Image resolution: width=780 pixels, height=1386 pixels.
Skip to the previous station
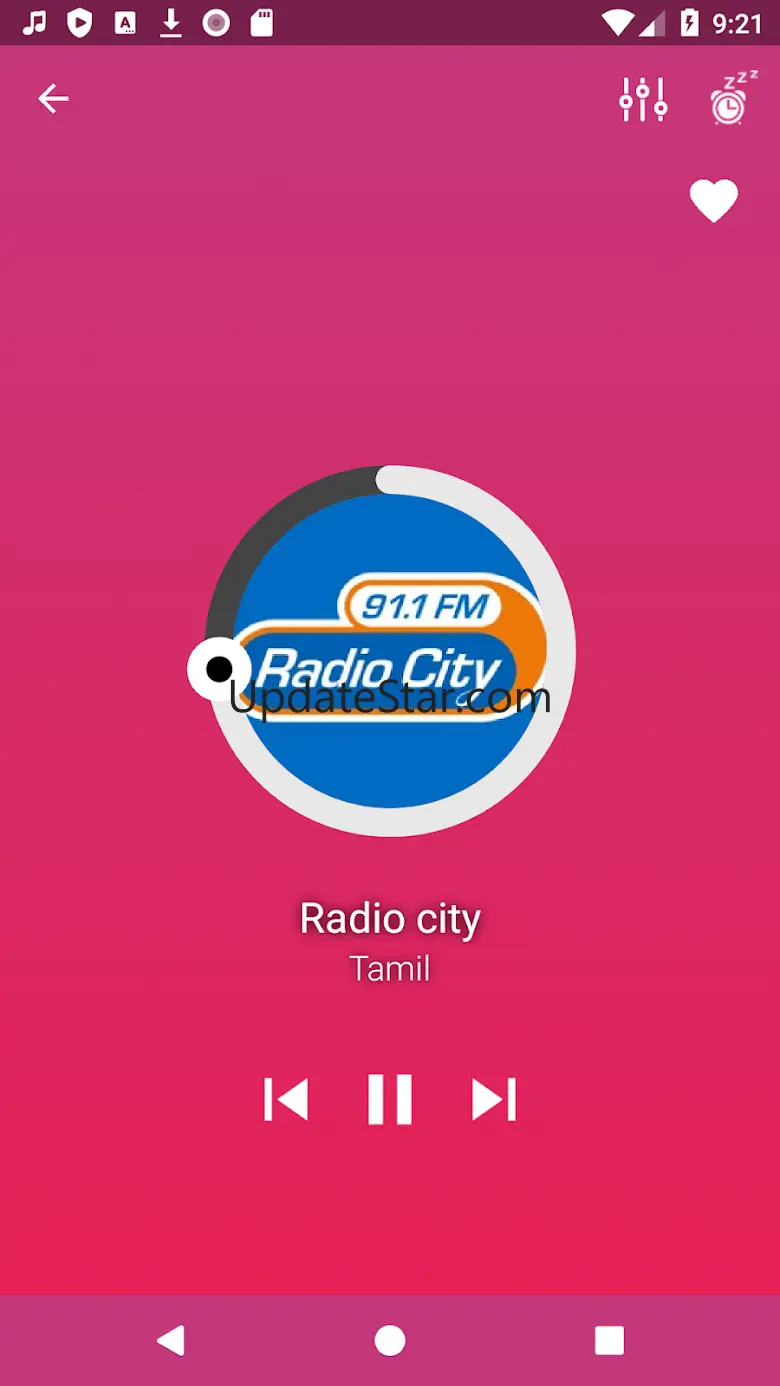286,1100
